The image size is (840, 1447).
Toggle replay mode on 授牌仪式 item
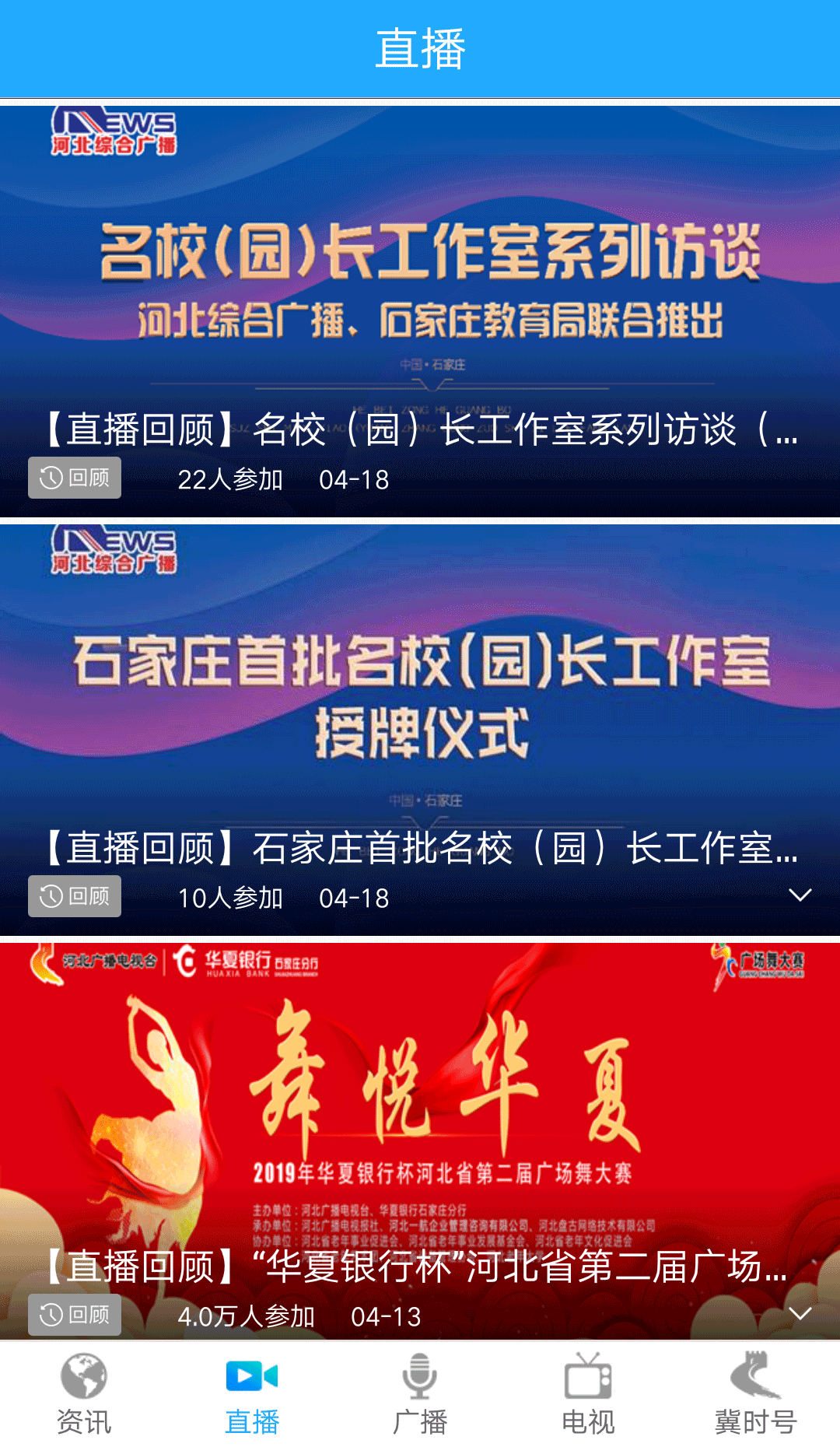pyautogui.click(x=75, y=896)
